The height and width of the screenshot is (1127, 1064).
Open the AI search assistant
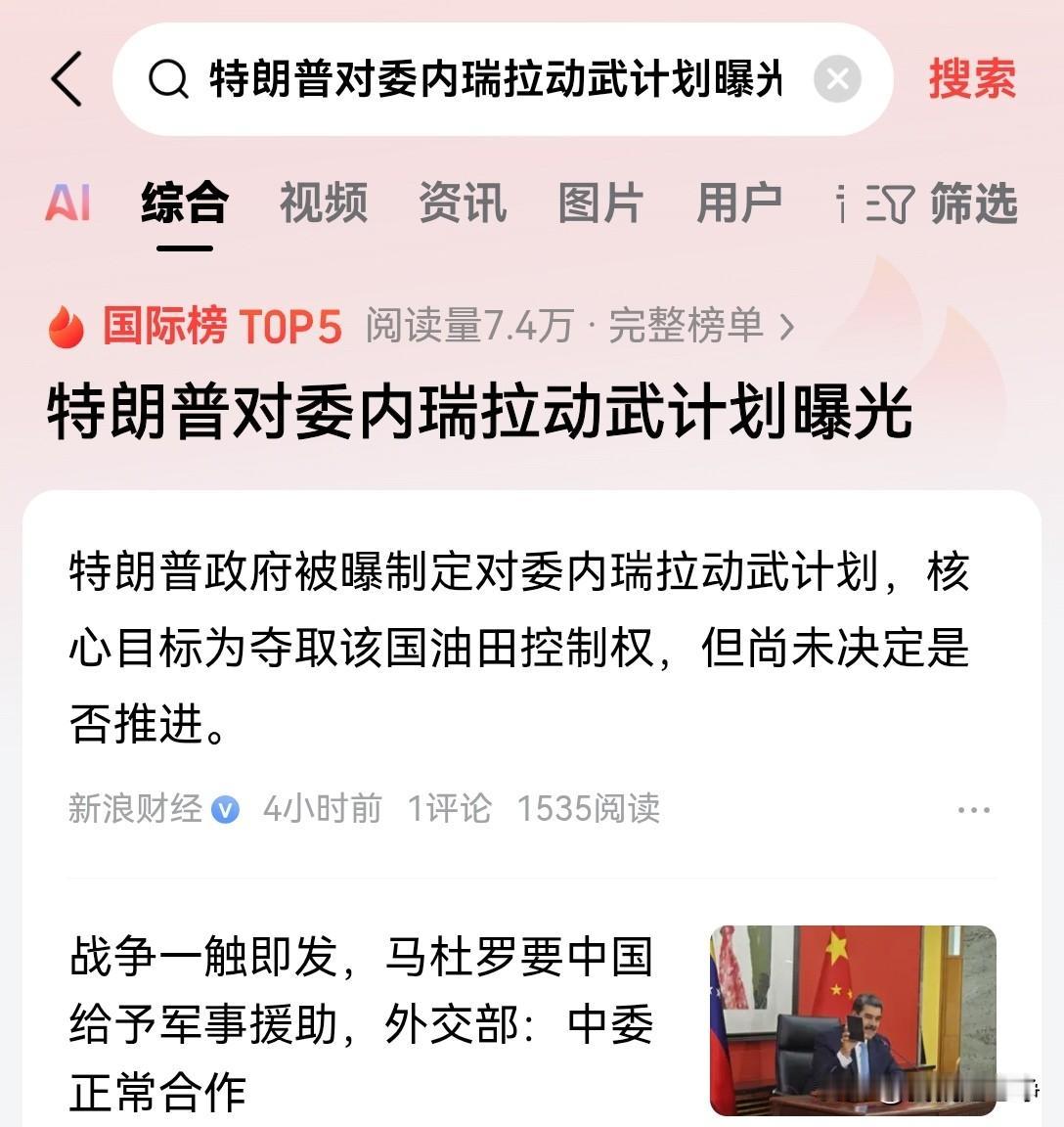point(67,204)
